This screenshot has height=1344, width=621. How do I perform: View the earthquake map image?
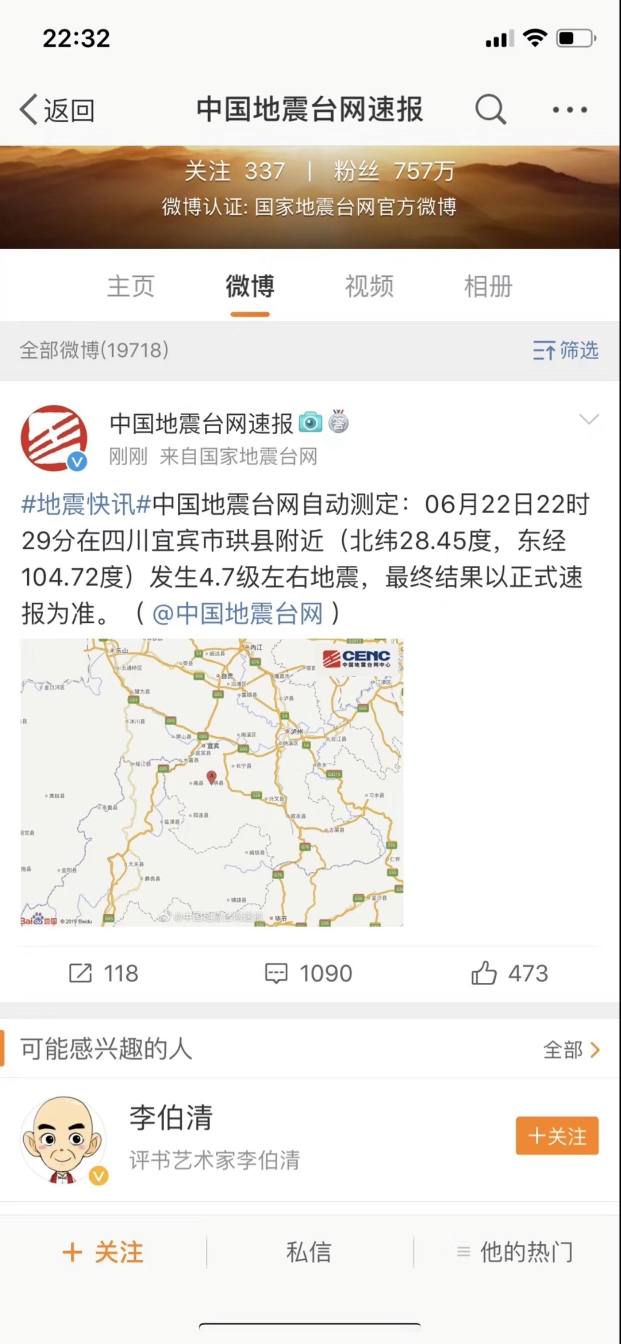pos(212,783)
